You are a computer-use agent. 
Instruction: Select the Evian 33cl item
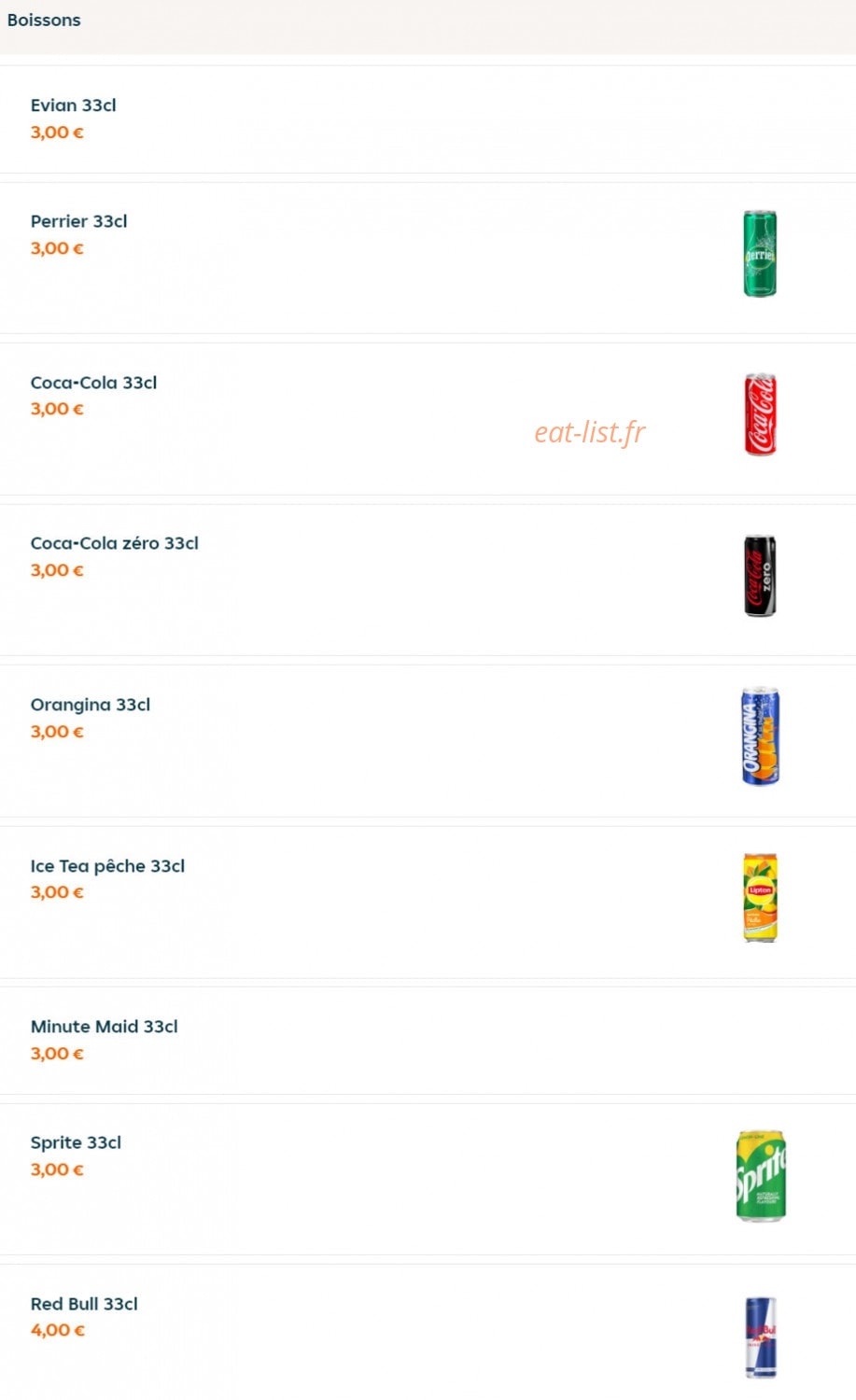click(428, 119)
